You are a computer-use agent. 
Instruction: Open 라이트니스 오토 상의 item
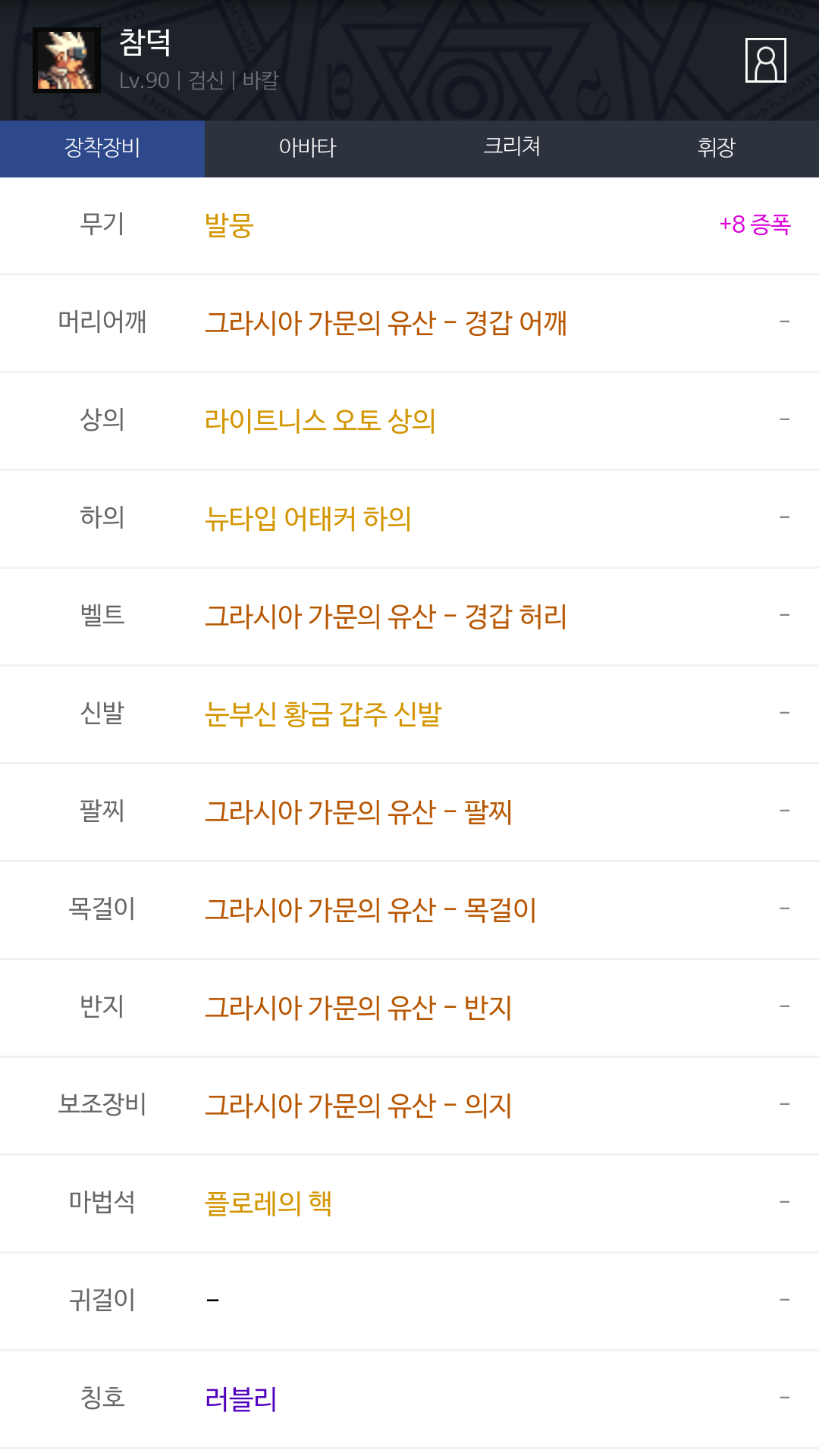320,421
